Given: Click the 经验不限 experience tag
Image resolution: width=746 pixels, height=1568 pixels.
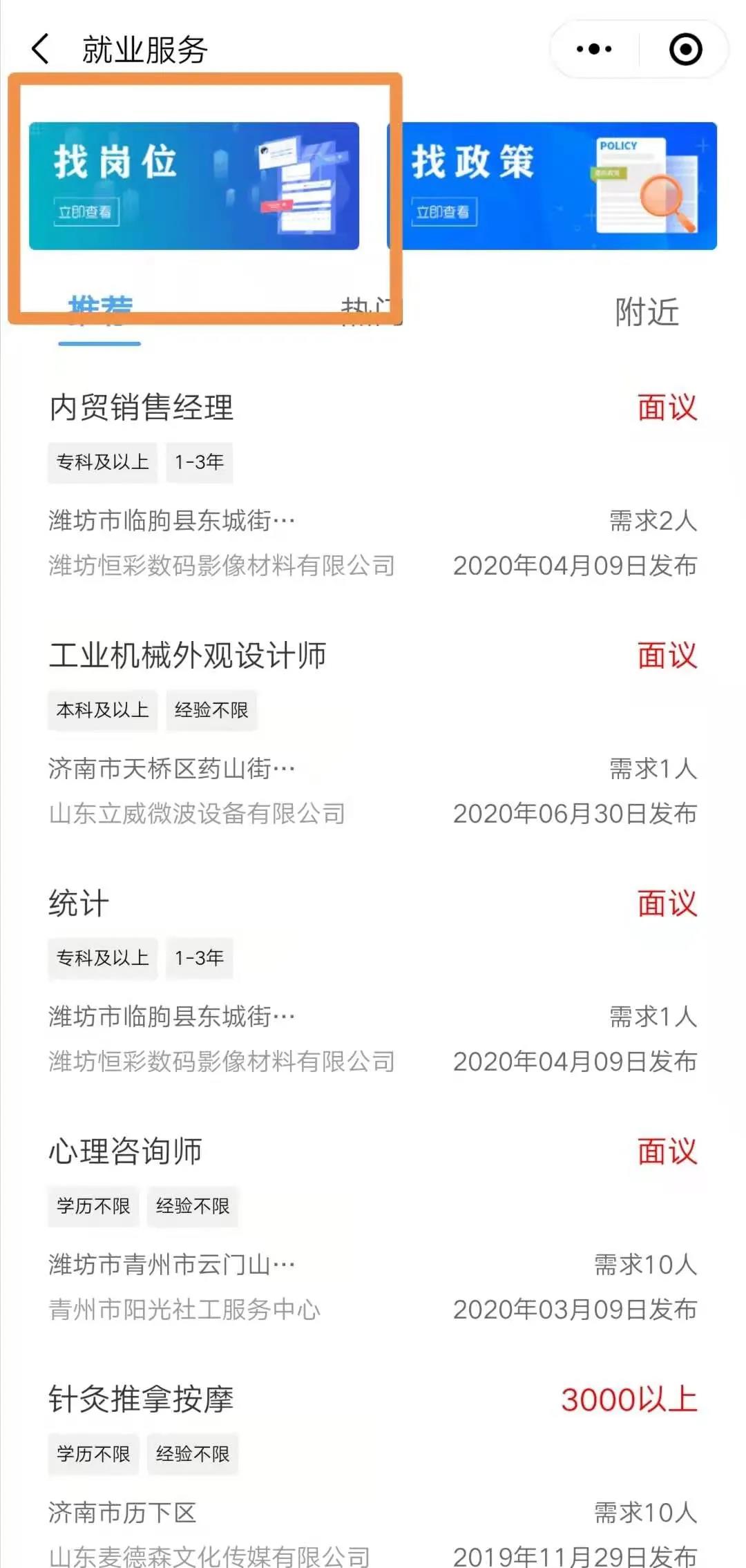Looking at the screenshot, I should [x=211, y=709].
